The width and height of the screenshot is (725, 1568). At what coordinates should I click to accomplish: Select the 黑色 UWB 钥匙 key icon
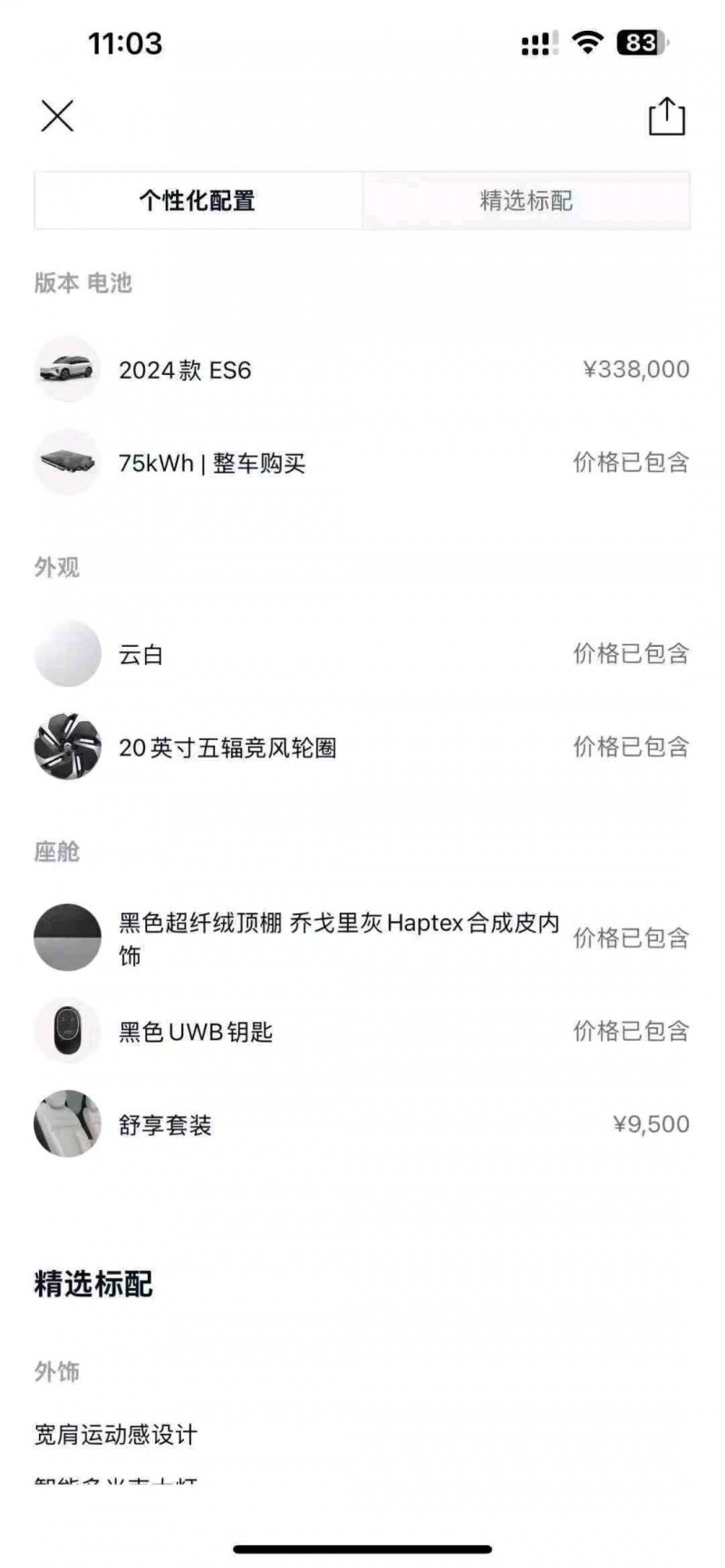[67, 1030]
